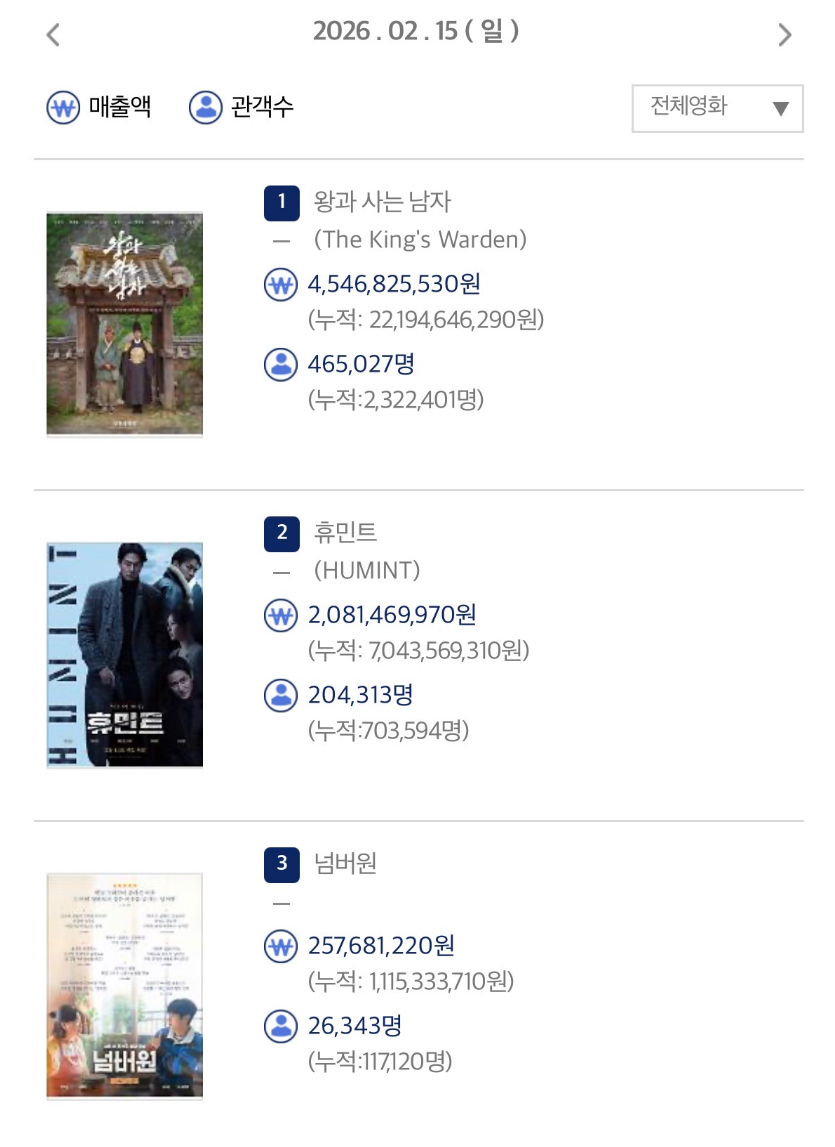The height and width of the screenshot is (1147, 835).
Task: Open the 넘버원 movie poster
Action: click(124, 986)
